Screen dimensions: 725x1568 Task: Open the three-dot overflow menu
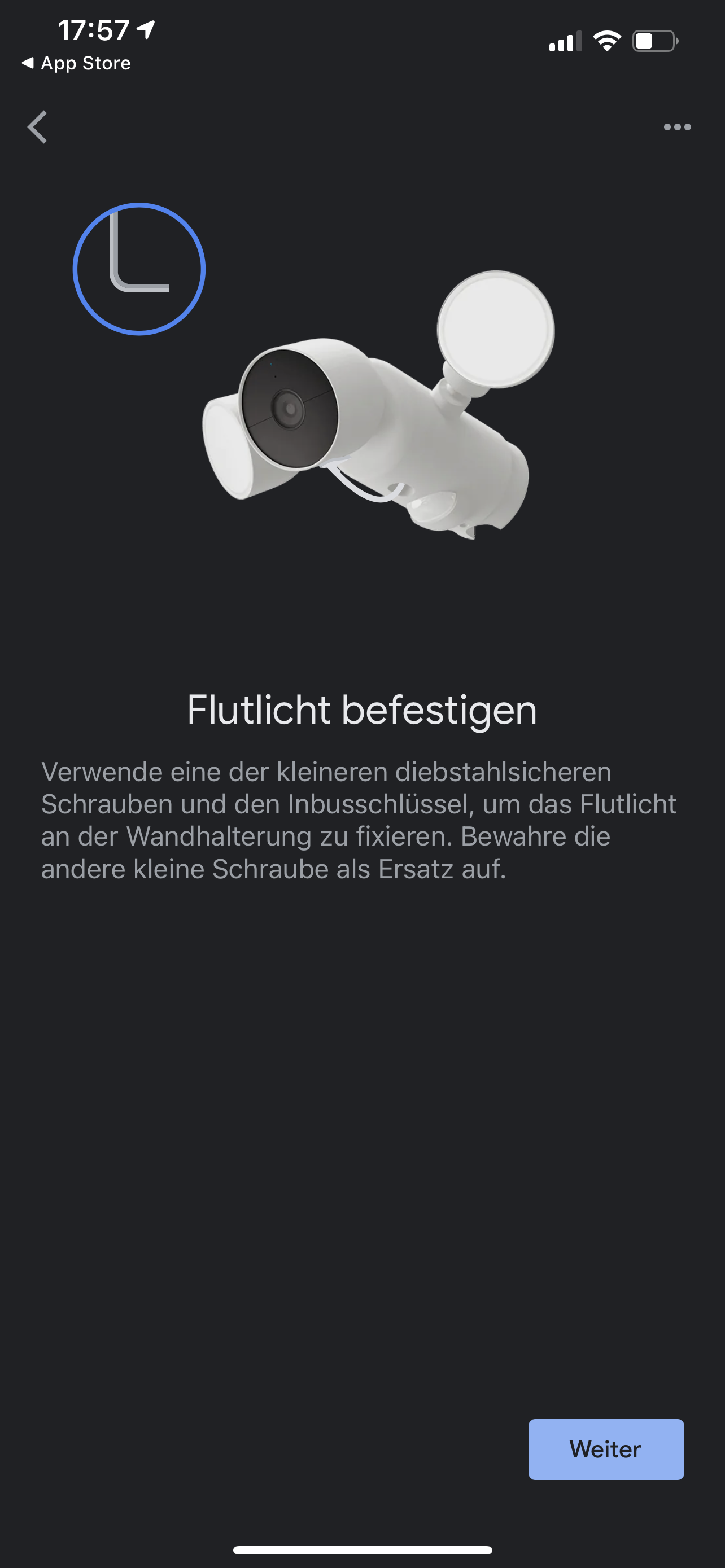(x=677, y=127)
